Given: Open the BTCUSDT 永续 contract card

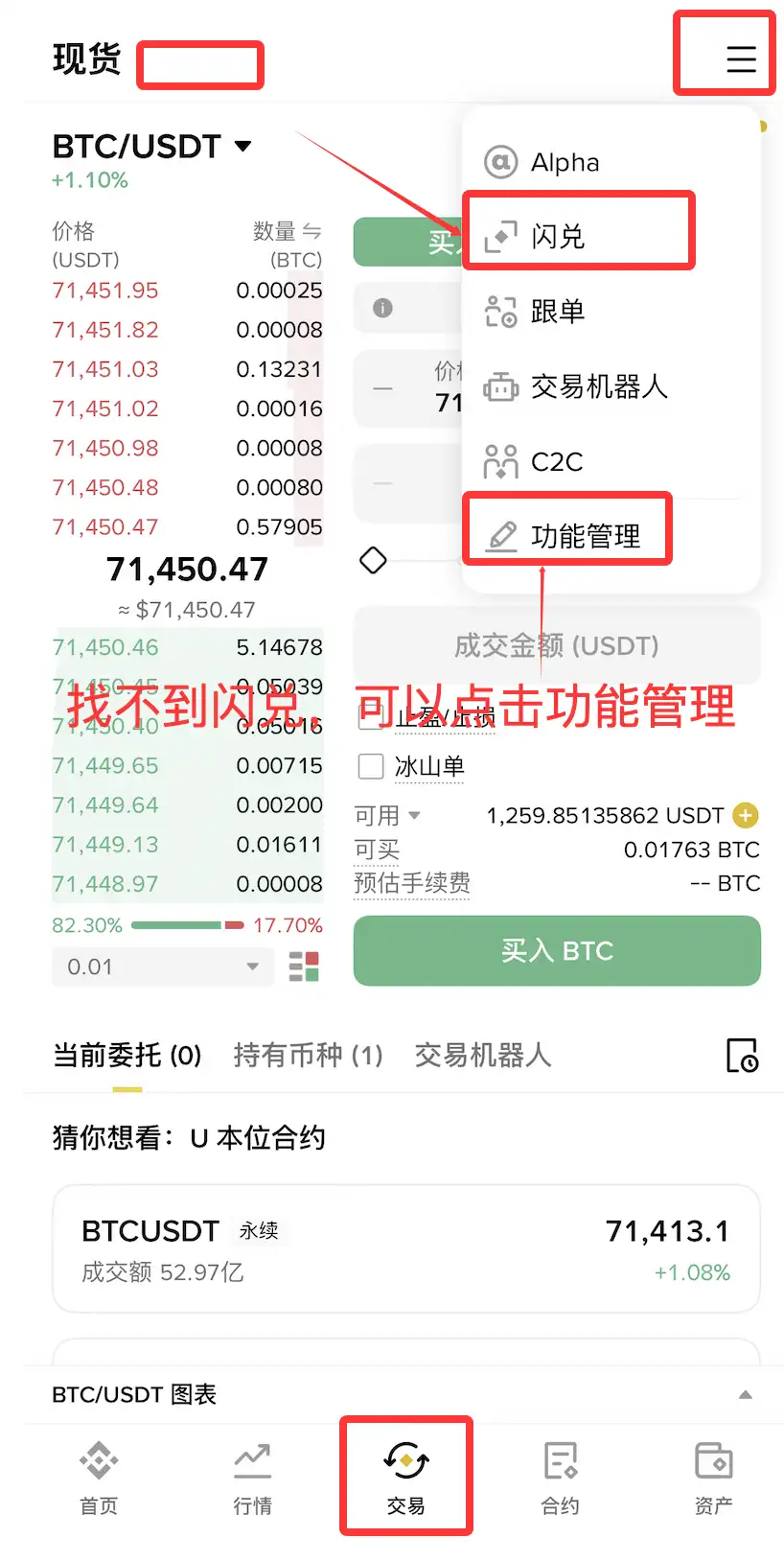Looking at the screenshot, I should [x=406, y=1249].
